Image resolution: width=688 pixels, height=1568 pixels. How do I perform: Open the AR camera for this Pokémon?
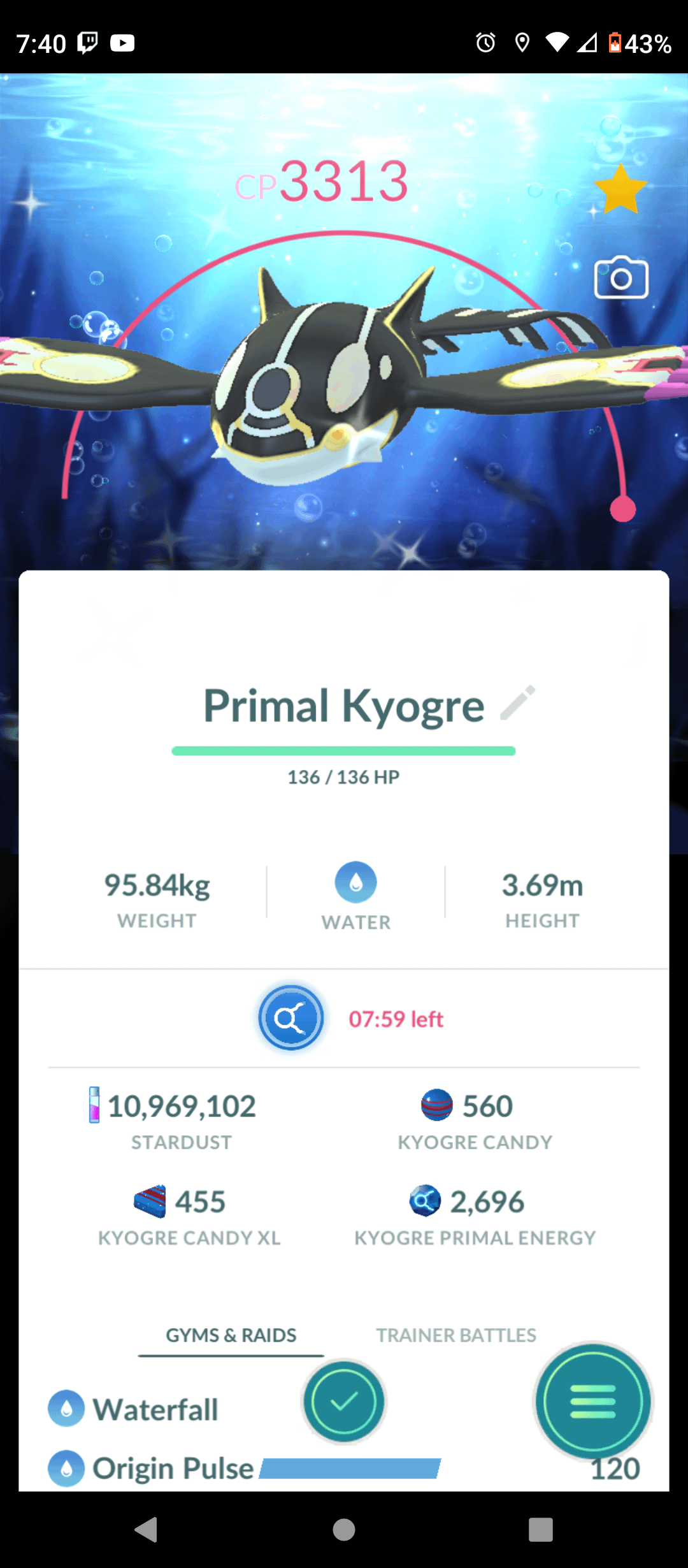click(x=621, y=278)
